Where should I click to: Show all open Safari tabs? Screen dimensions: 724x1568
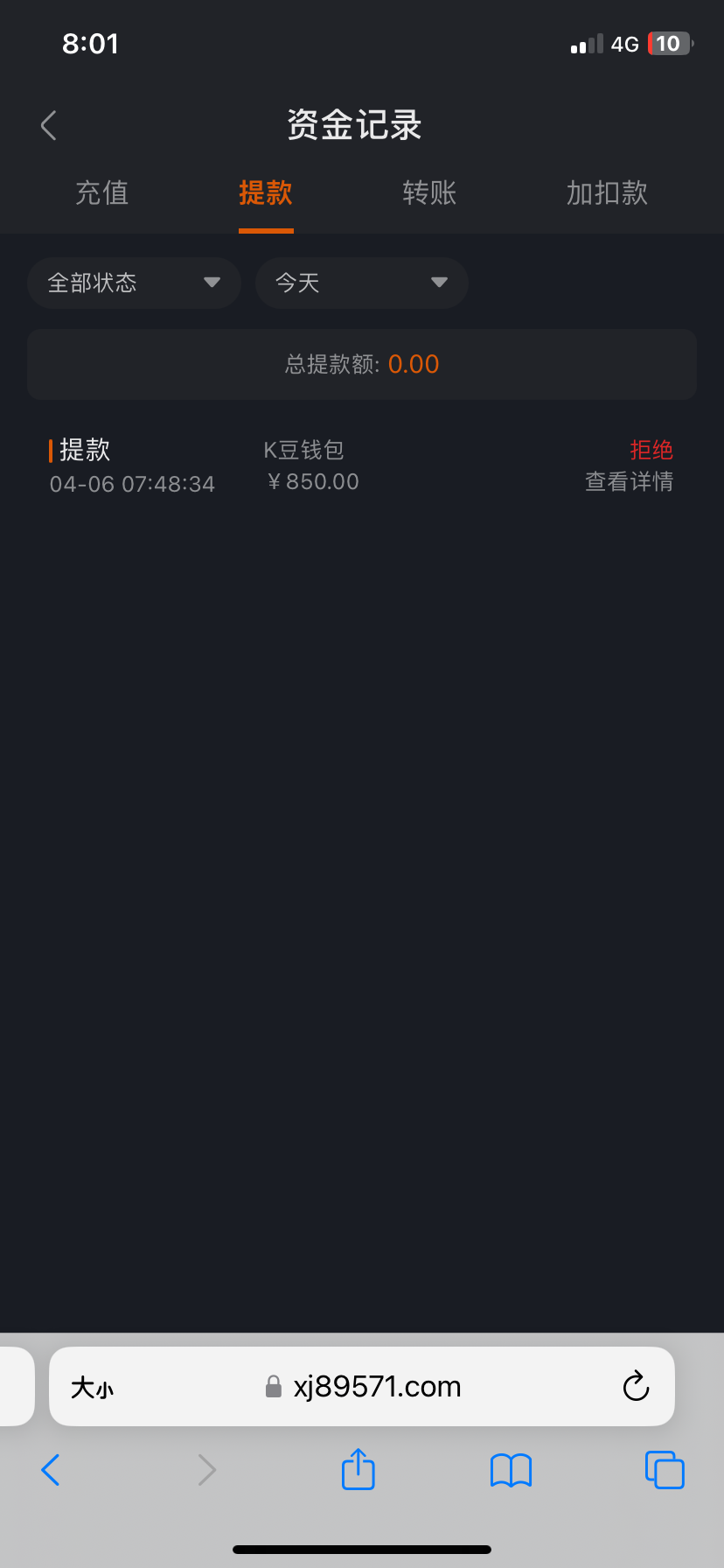pos(665,1470)
